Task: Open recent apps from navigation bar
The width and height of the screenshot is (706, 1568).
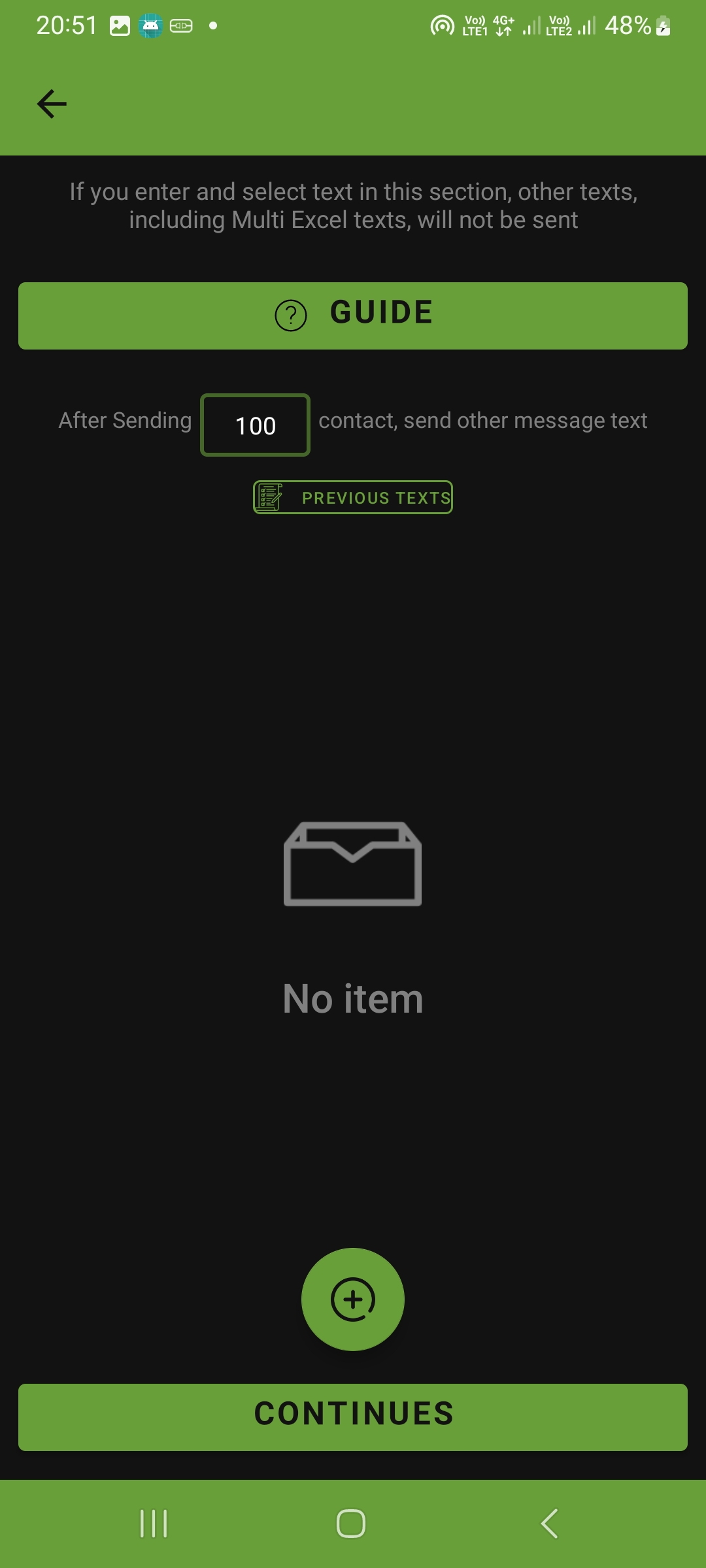Action: [x=154, y=1524]
